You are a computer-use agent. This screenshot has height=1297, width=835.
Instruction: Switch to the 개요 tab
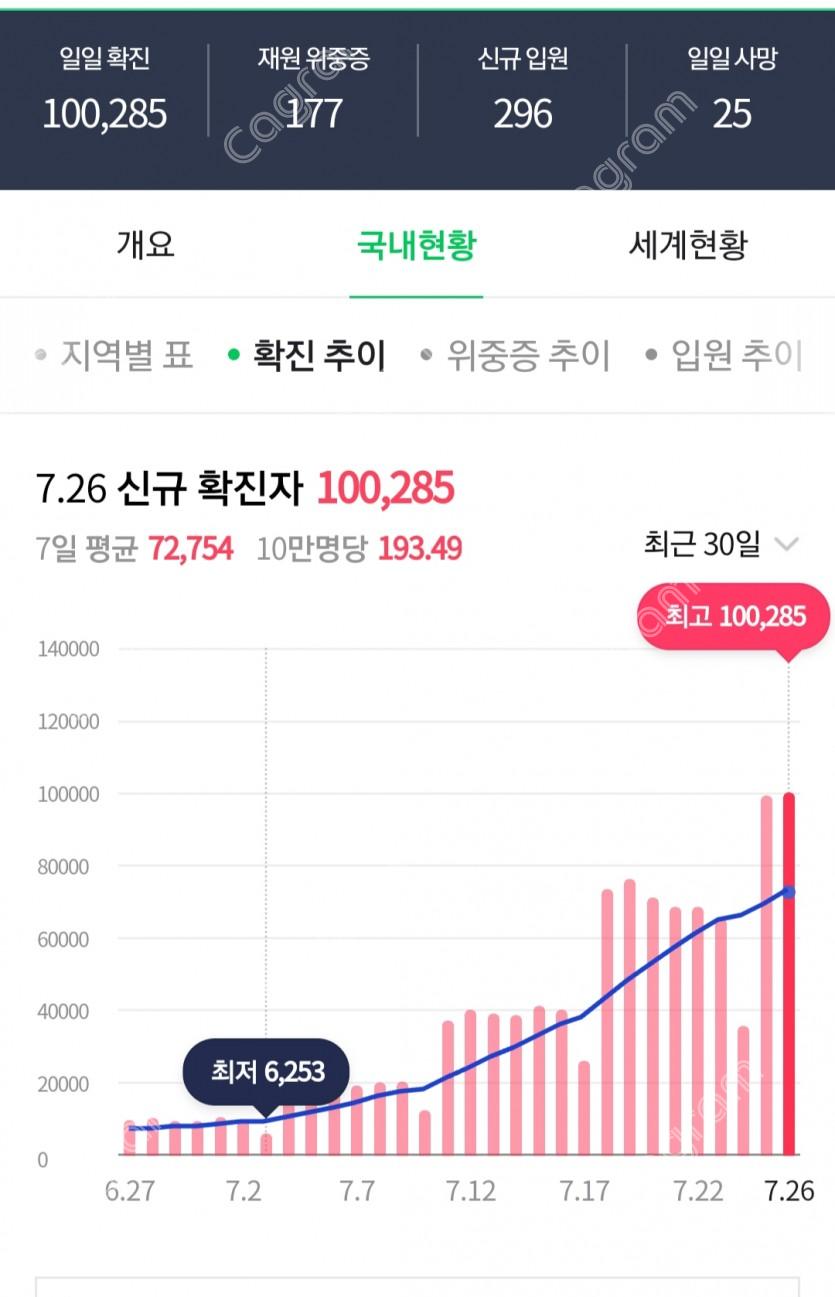click(146, 244)
